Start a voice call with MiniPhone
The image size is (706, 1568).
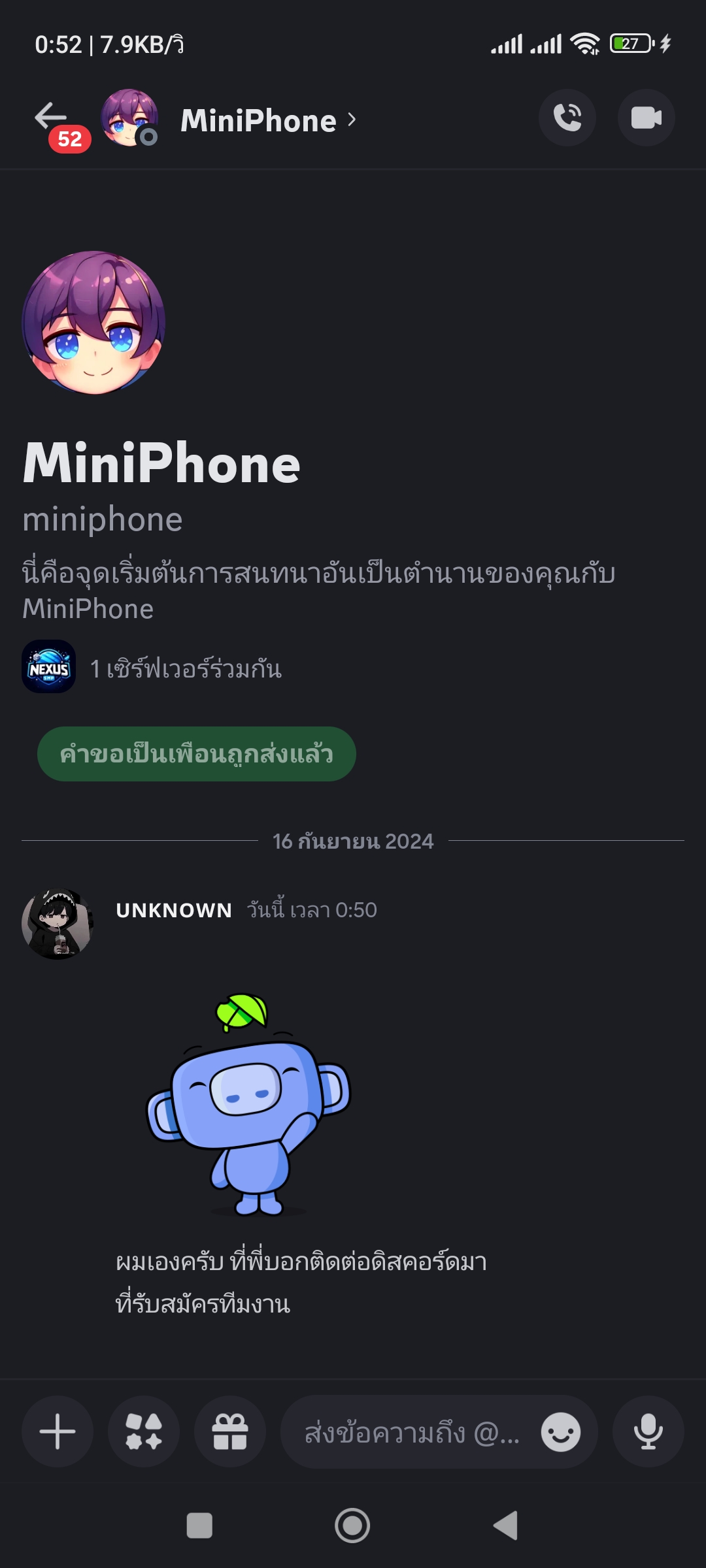pos(567,118)
